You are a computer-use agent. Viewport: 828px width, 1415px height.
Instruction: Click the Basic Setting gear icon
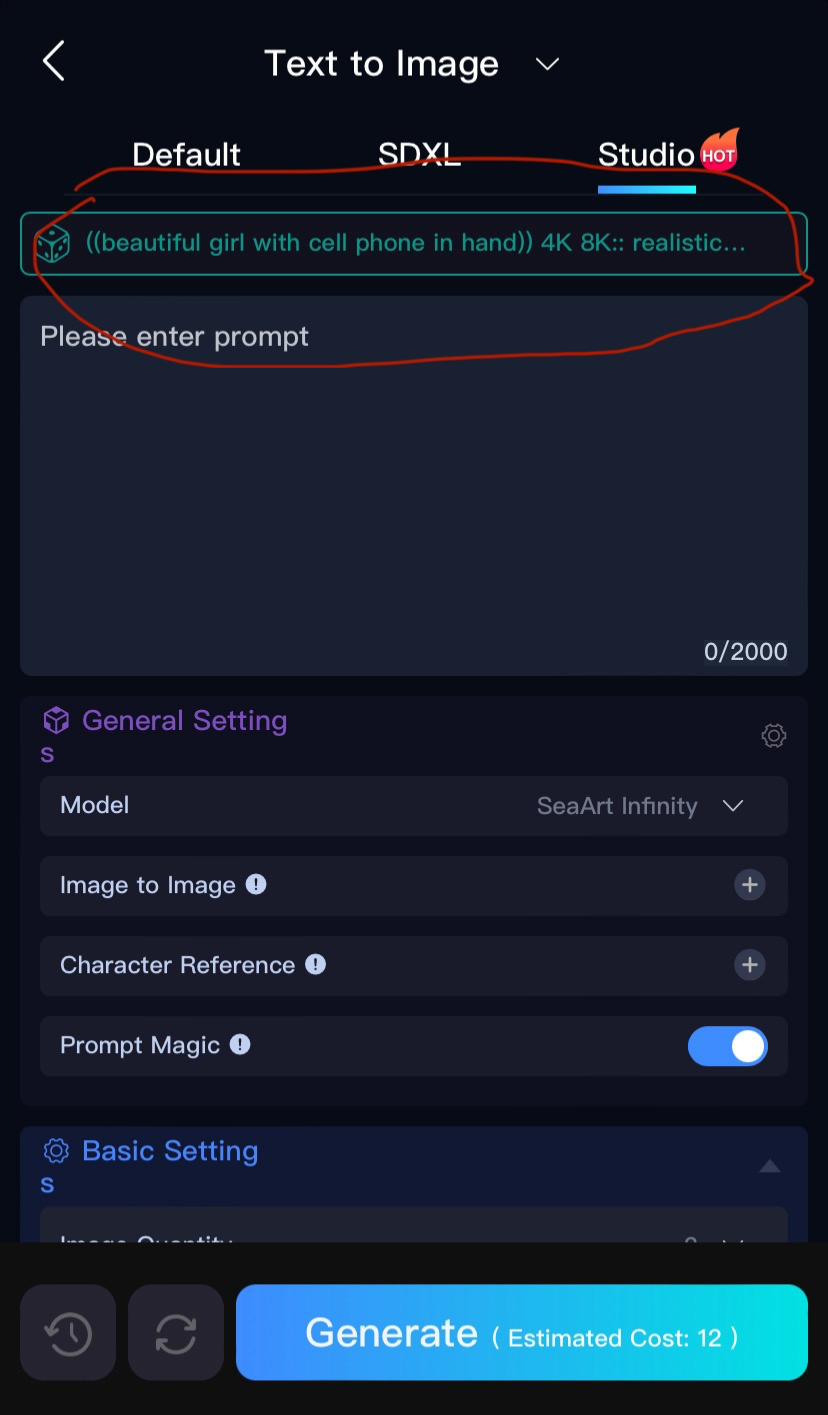(x=55, y=1151)
